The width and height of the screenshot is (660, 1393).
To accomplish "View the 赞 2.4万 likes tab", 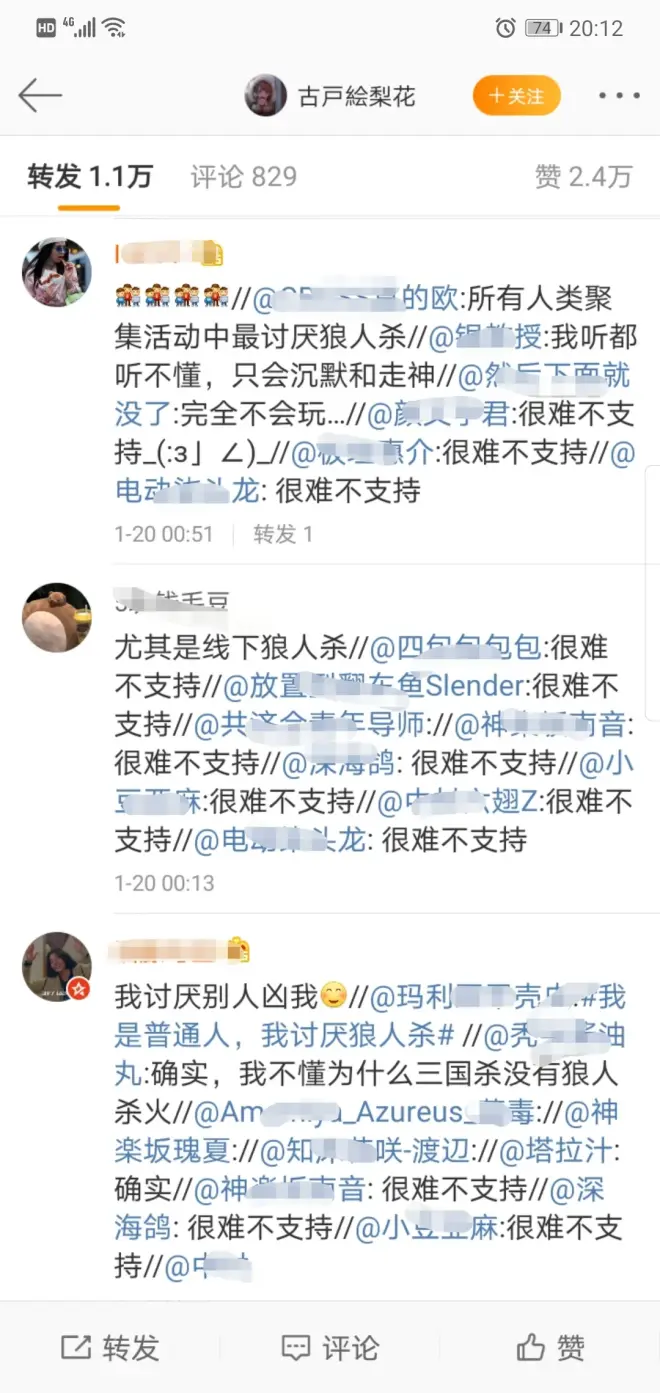I will point(583,177).
